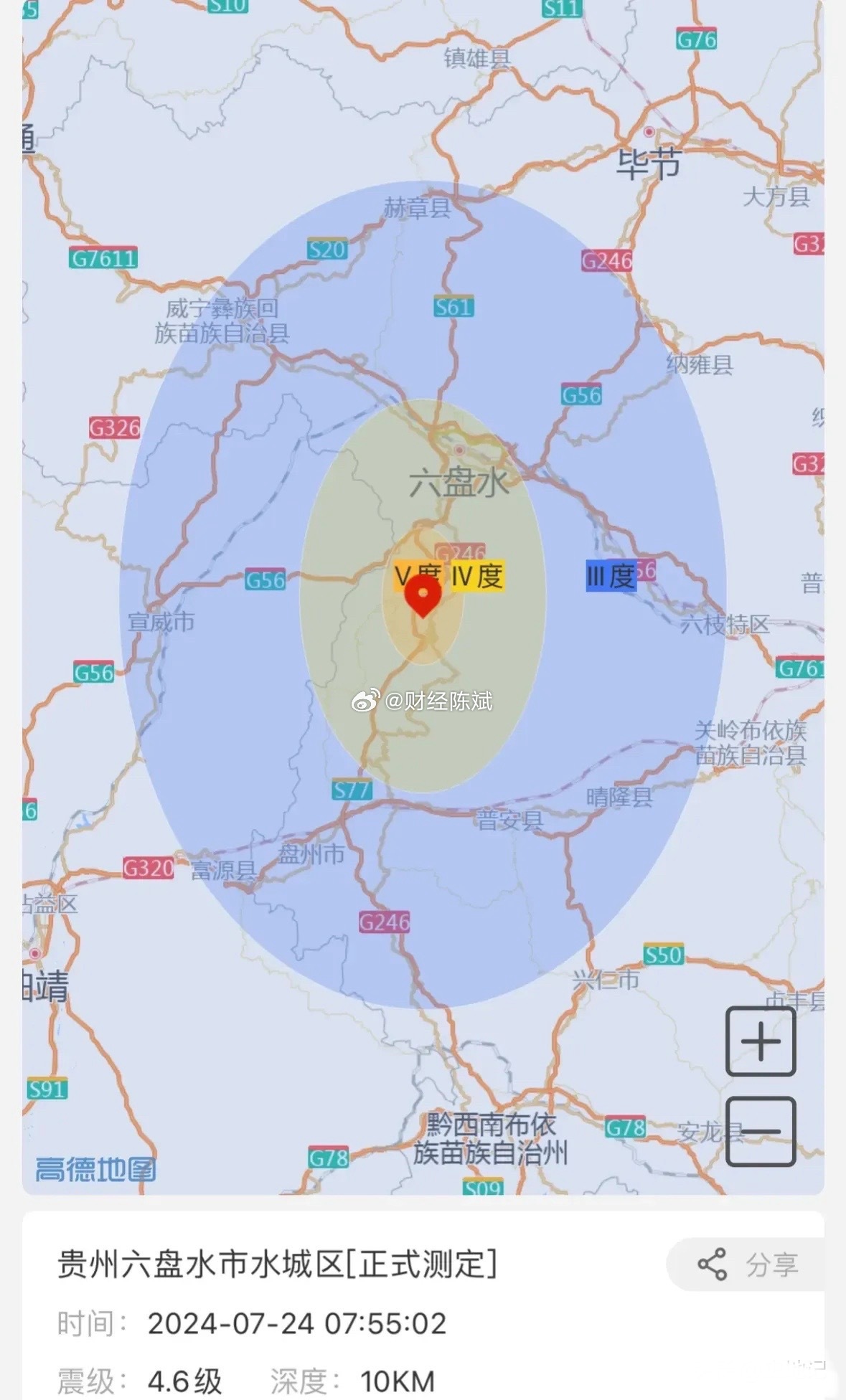Zoom in the map with plus button
The image size is (846, 1400).
click(x=761, y=1041)
